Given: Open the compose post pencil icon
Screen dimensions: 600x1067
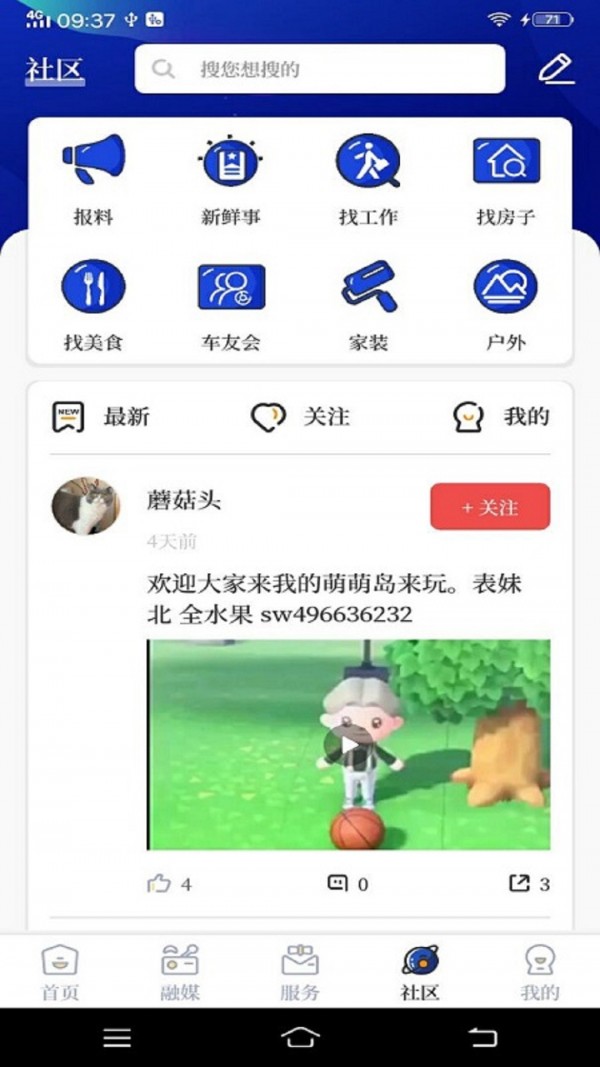Looking at the screenshot, I should point(556,68).
